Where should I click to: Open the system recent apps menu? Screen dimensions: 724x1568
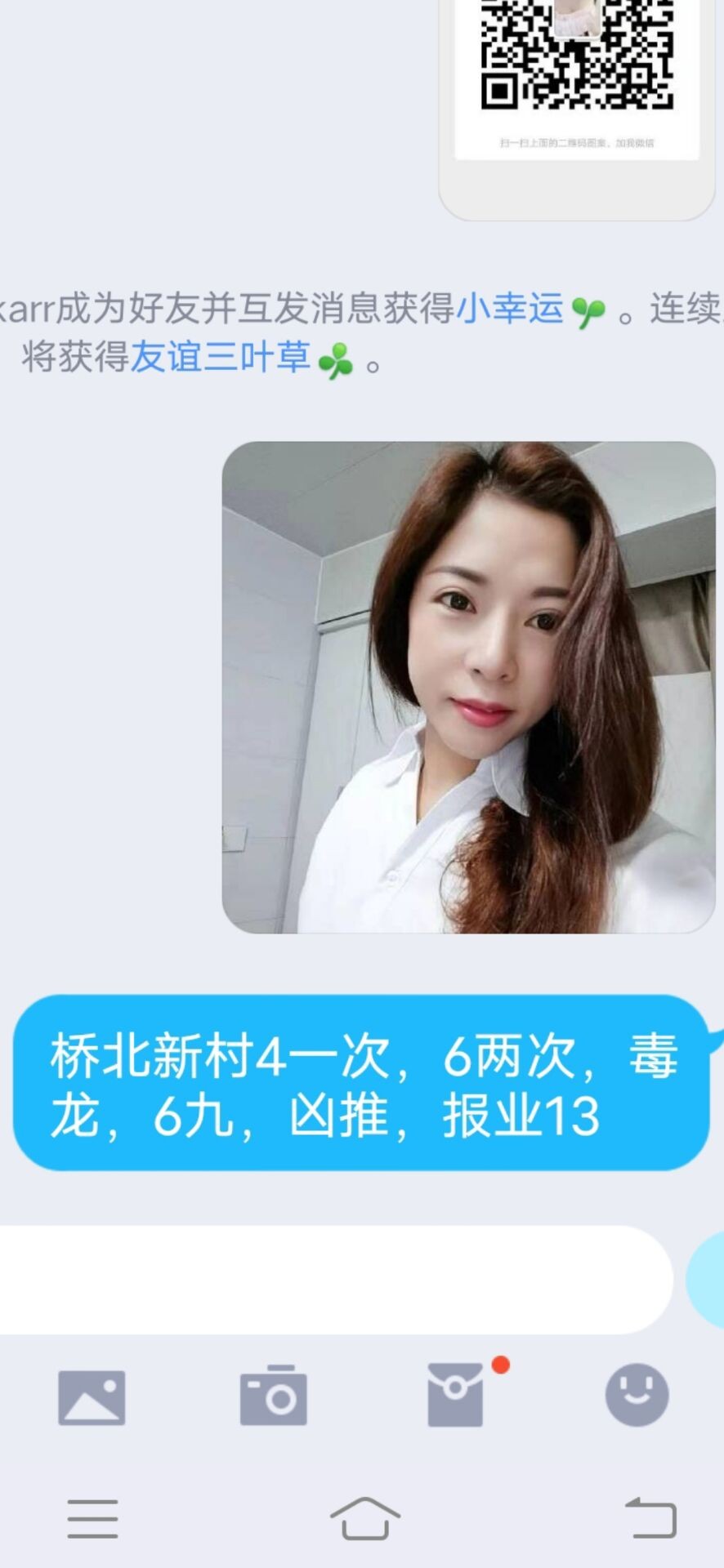pyautogui.click(x=92, y=1519)
